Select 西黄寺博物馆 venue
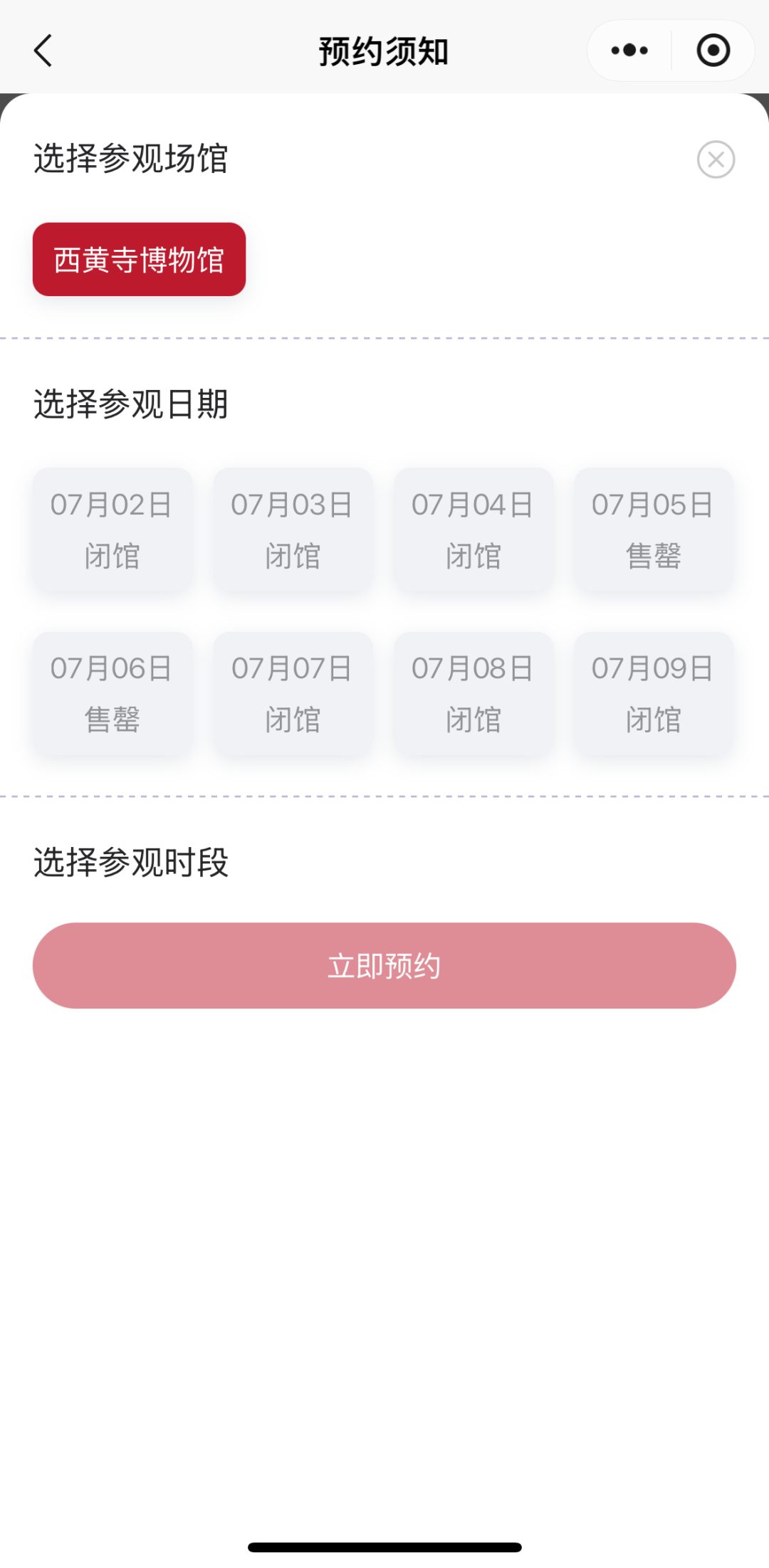The image size is (769, 1568). coord(139,260)
